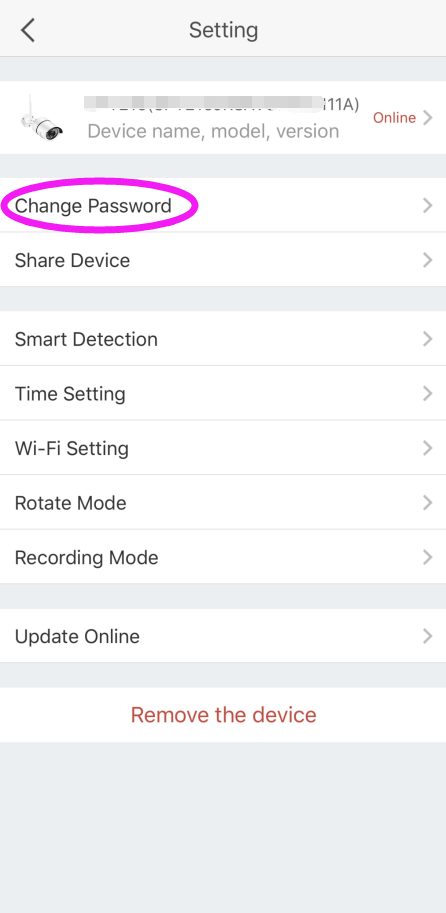Open Update Online

click(x=223, y=636)
